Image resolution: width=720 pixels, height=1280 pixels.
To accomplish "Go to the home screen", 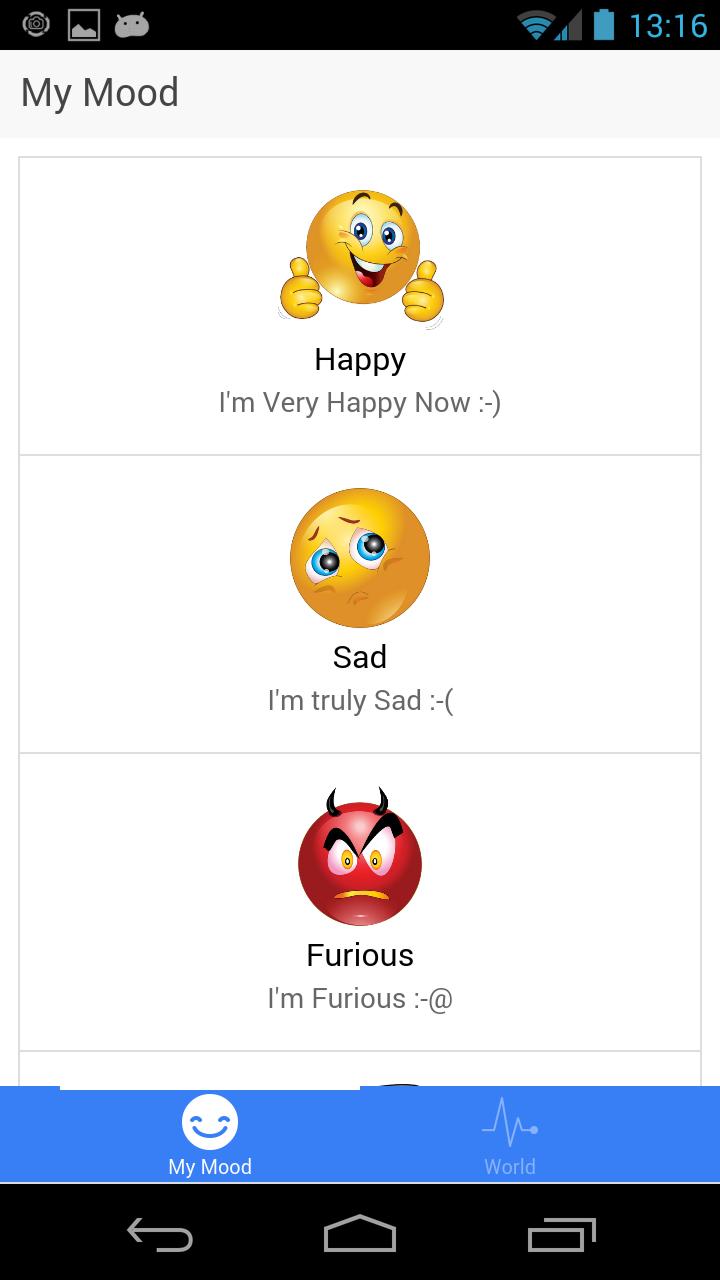I will [360, 1235].
